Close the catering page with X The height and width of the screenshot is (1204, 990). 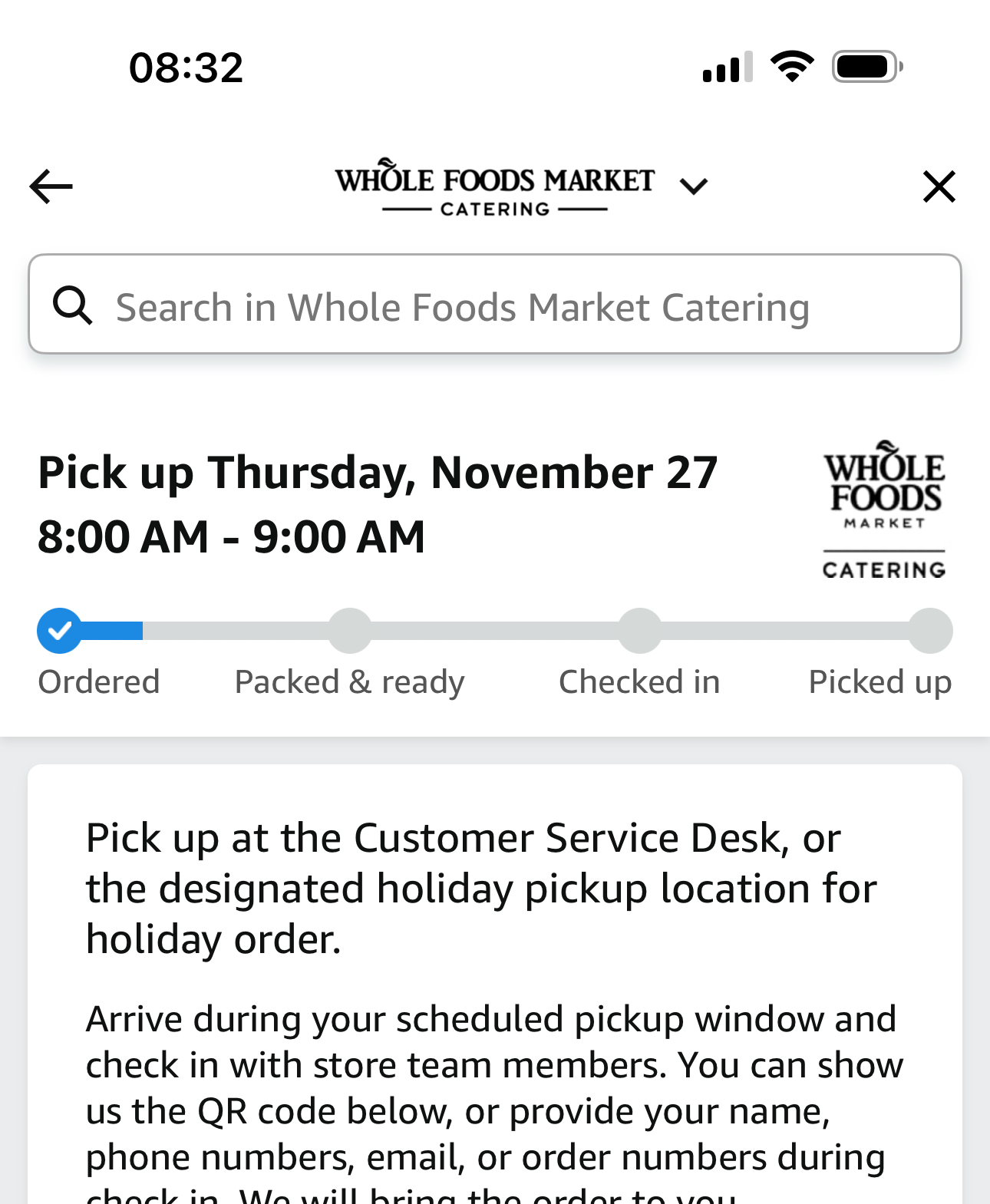click(939, 186)
